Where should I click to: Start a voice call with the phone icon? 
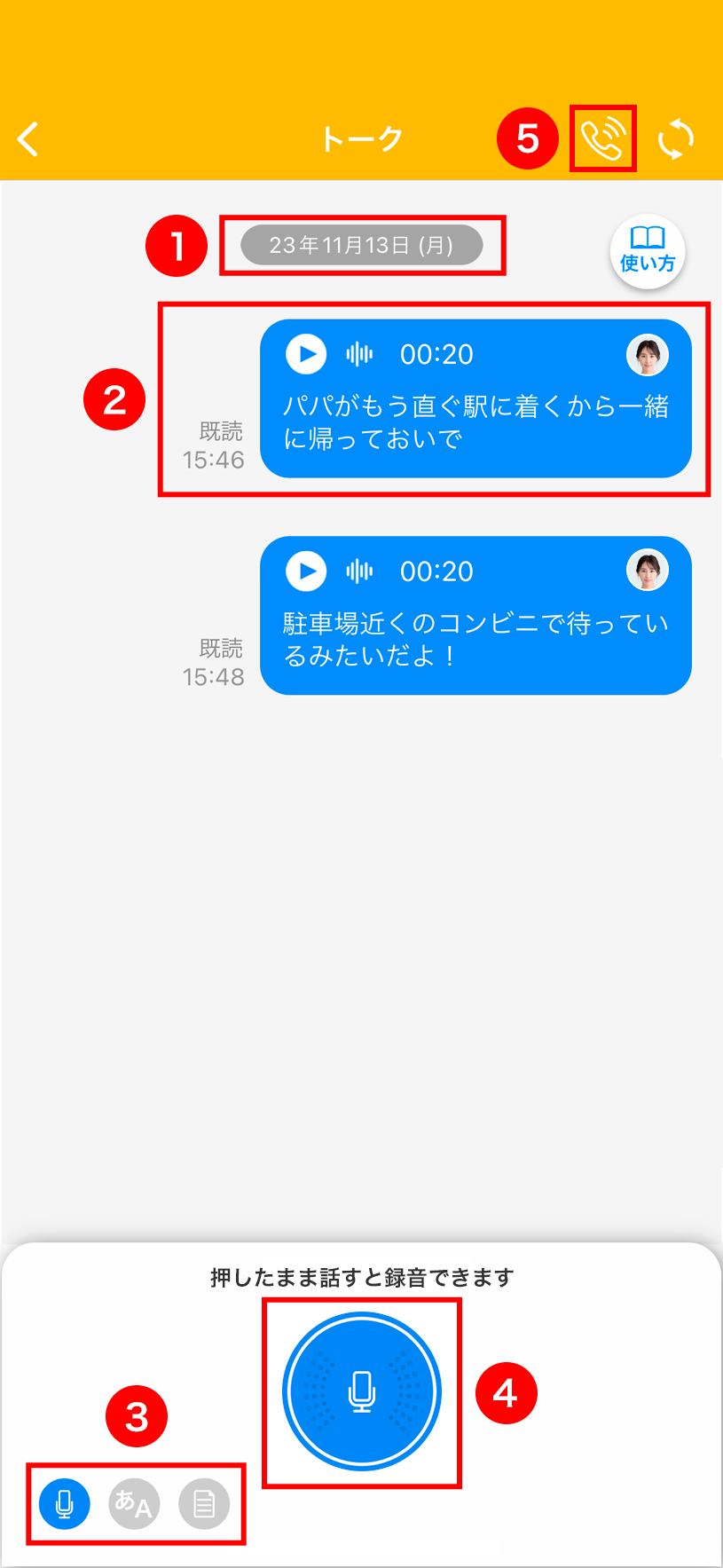[x=603, y=139]
